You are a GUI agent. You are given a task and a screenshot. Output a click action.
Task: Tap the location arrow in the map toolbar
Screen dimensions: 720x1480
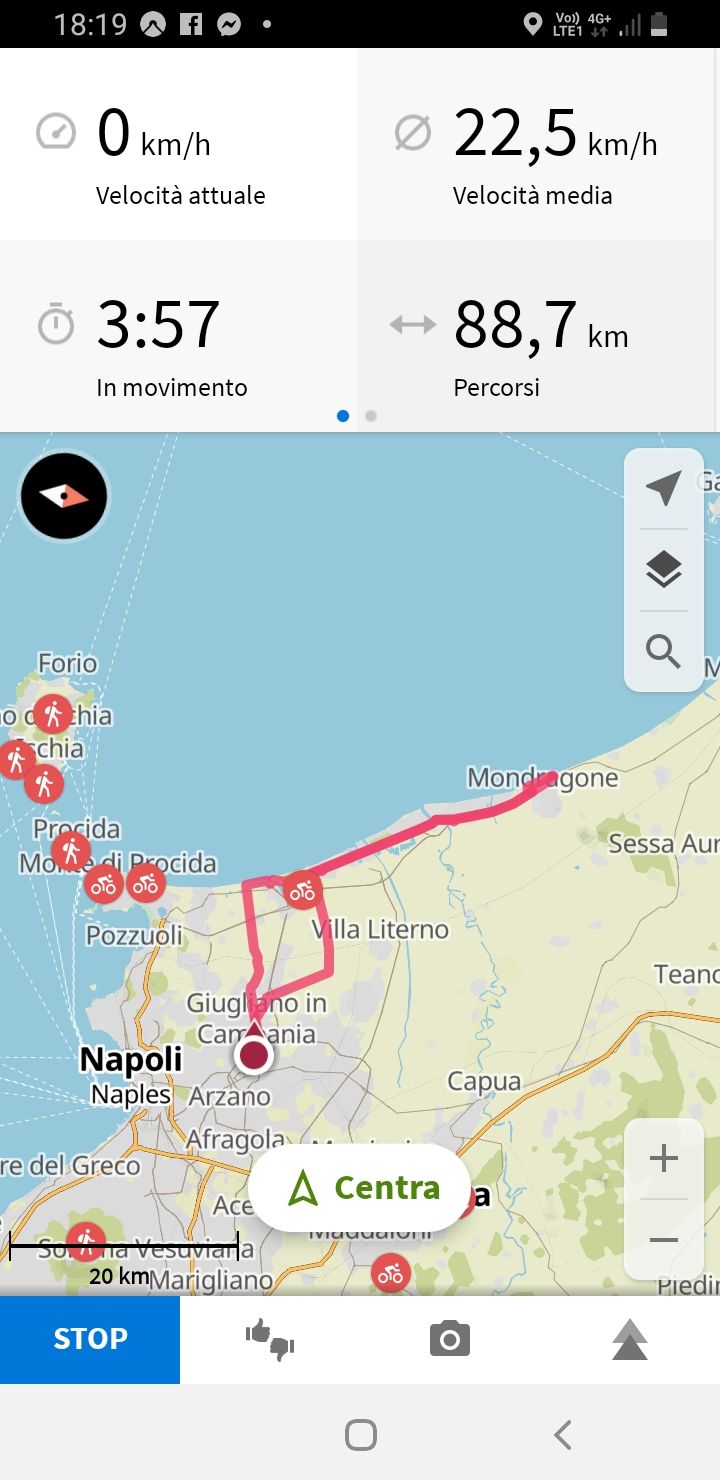[x=663, y=489]
